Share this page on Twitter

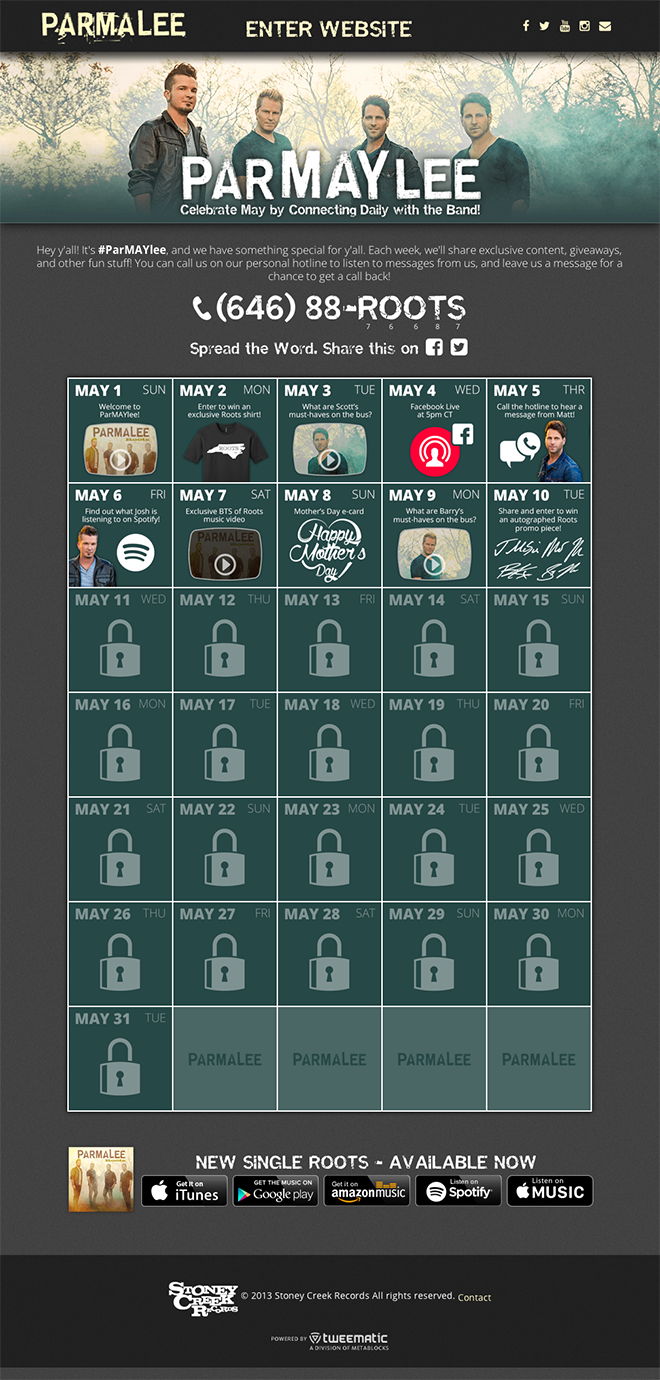tap(459, 347)
